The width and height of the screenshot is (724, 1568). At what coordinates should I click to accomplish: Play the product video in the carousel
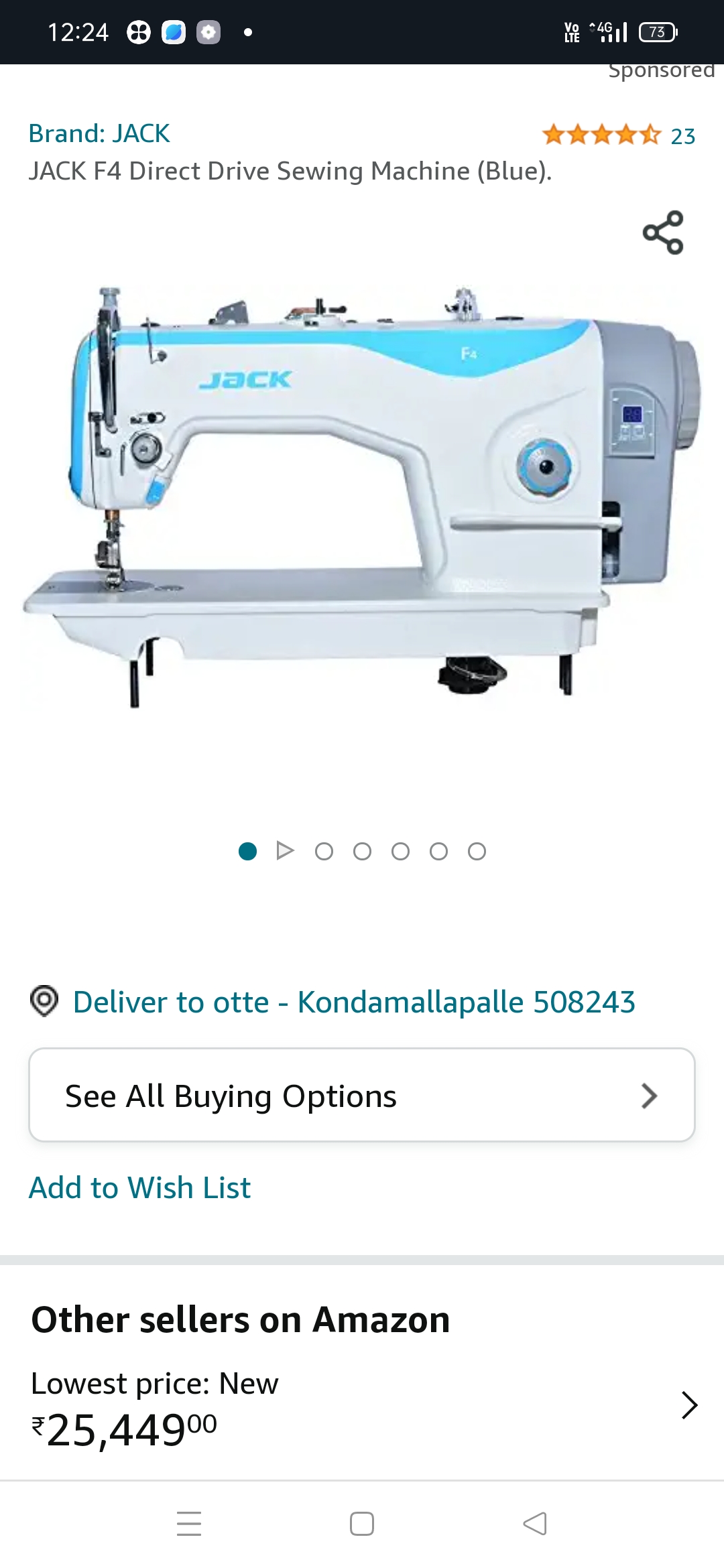(x=286, y=850)
